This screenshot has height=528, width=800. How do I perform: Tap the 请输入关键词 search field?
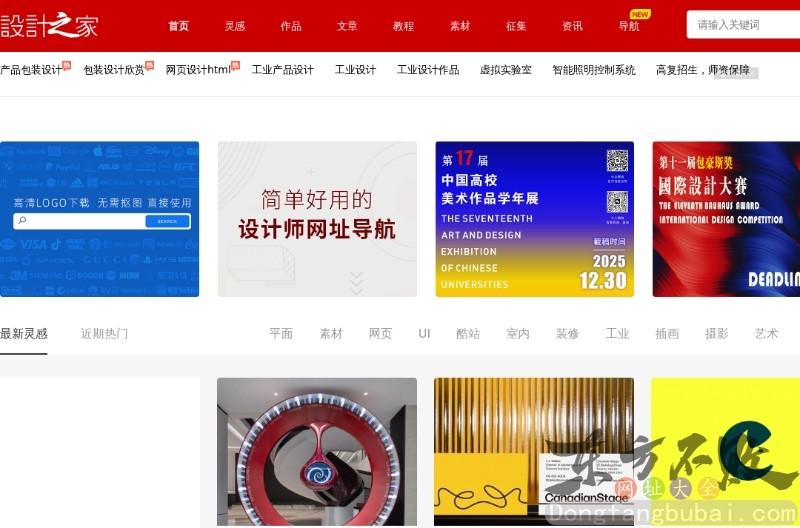tap(740, 25)
